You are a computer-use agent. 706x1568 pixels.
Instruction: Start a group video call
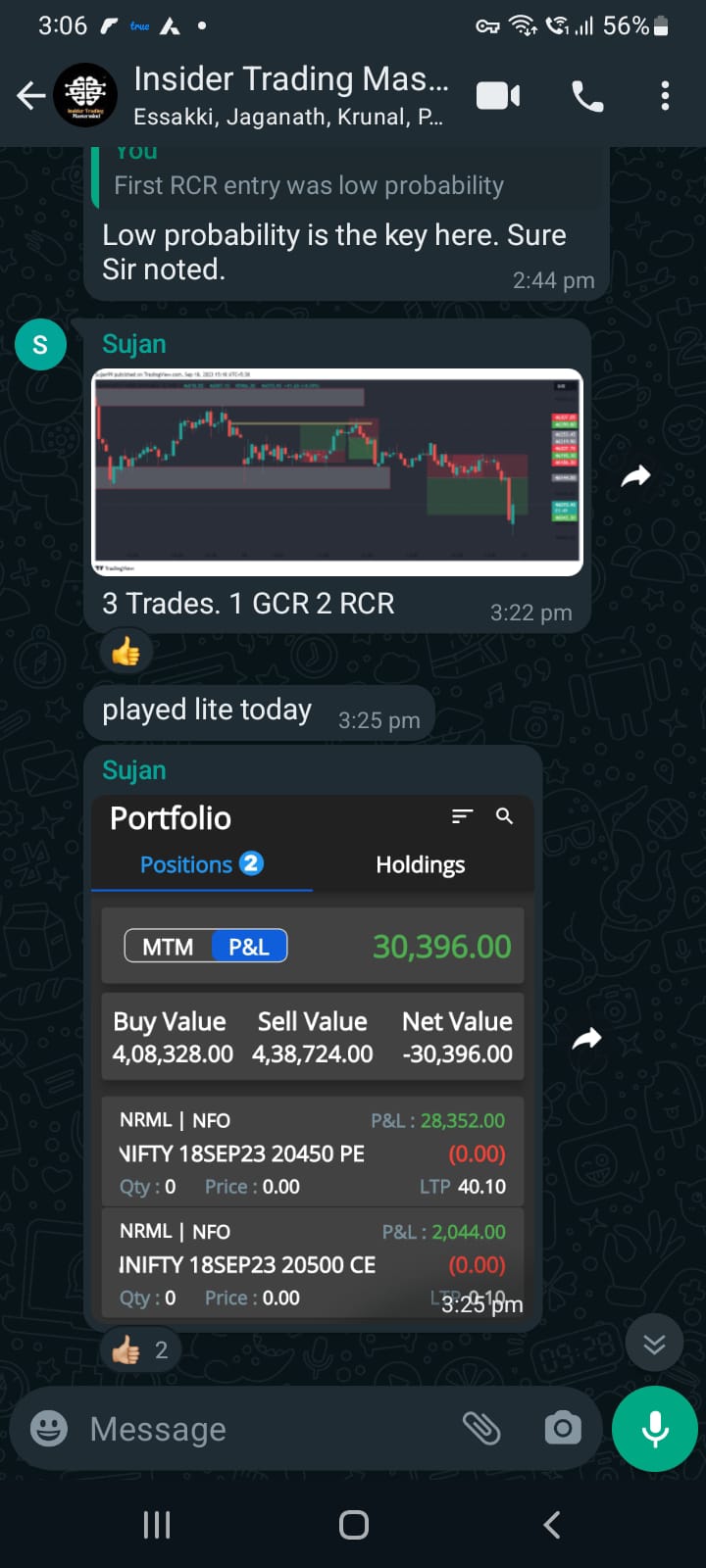point(498,95)
